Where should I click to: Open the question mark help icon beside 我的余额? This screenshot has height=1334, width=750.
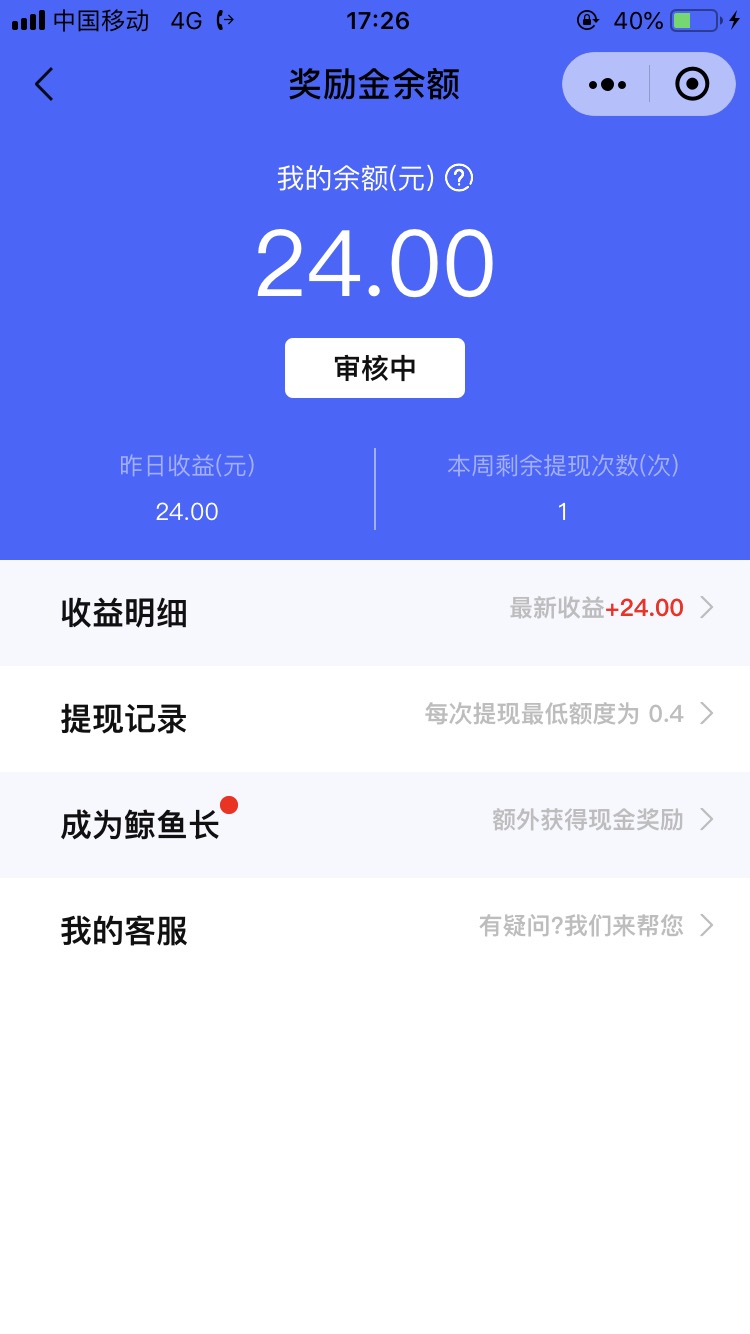click(x=460, y=179)
